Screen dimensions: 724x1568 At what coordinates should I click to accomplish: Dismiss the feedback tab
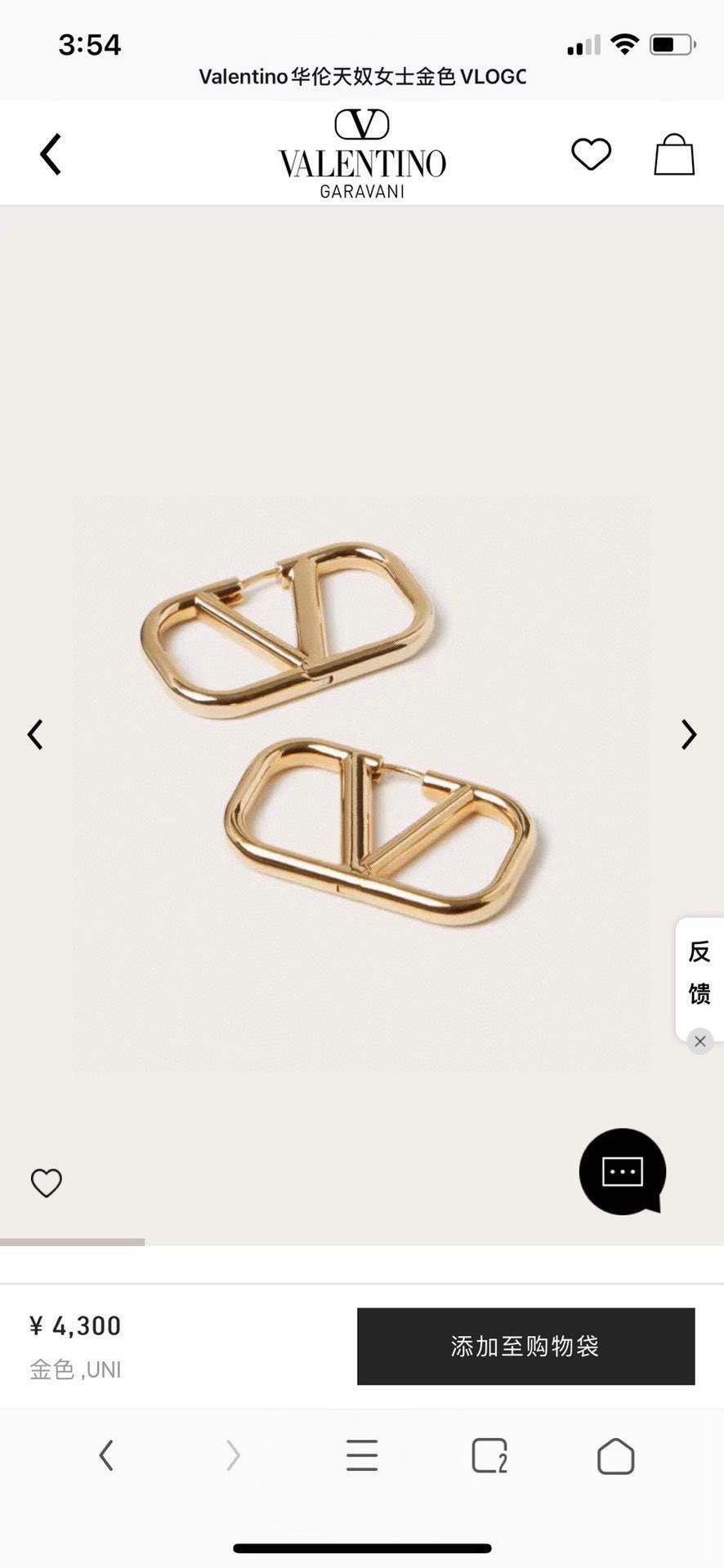[x=699, y=1041]
